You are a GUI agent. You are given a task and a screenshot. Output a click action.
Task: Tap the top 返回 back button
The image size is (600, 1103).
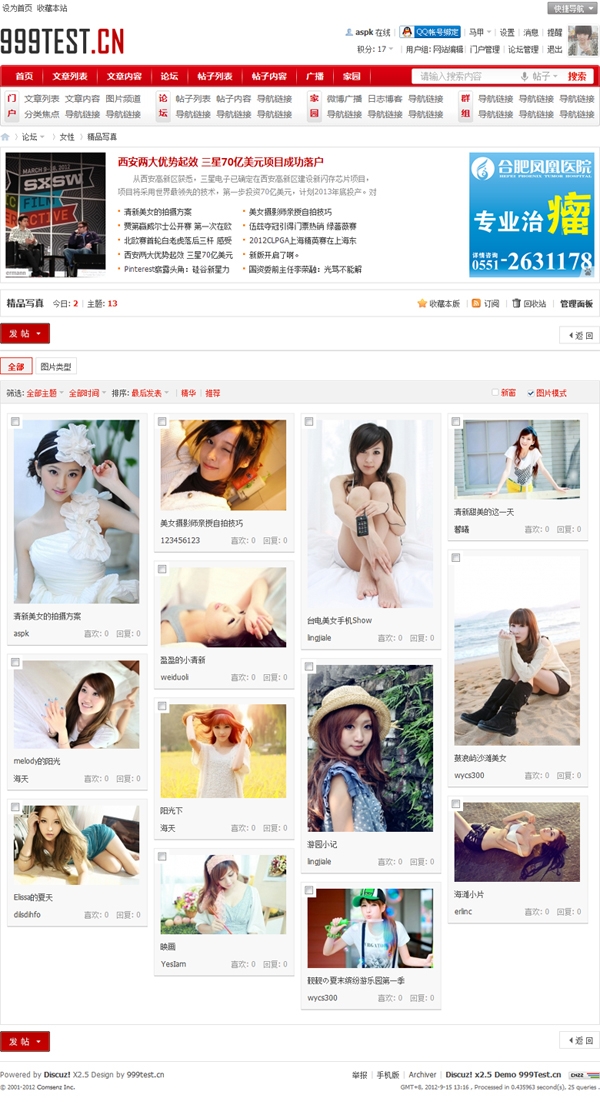[579, 335]
